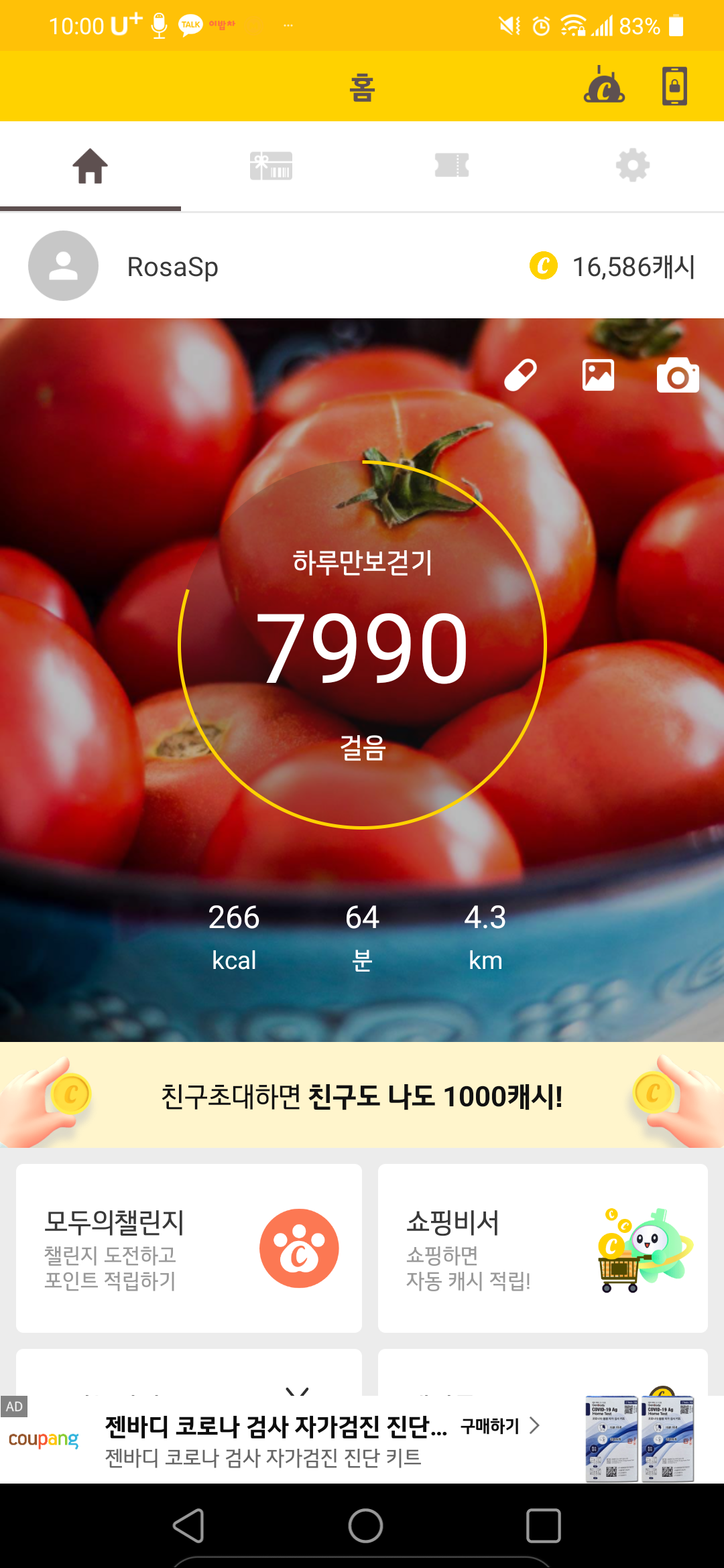Tap 구매하기 on the Coupang ad

click(x=499, y=1426)
